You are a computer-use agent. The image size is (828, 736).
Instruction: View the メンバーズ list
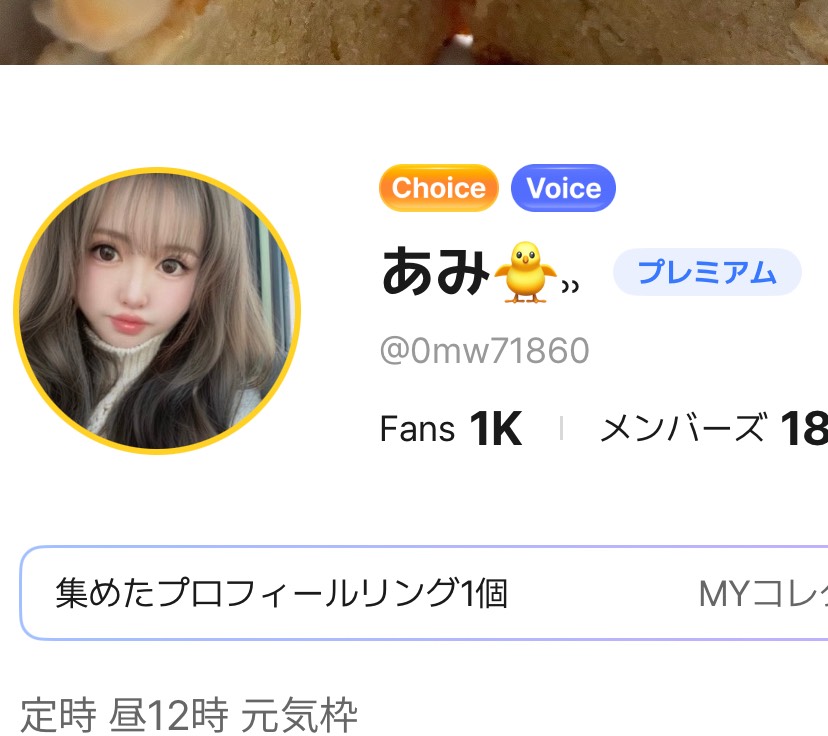(712, 430)
